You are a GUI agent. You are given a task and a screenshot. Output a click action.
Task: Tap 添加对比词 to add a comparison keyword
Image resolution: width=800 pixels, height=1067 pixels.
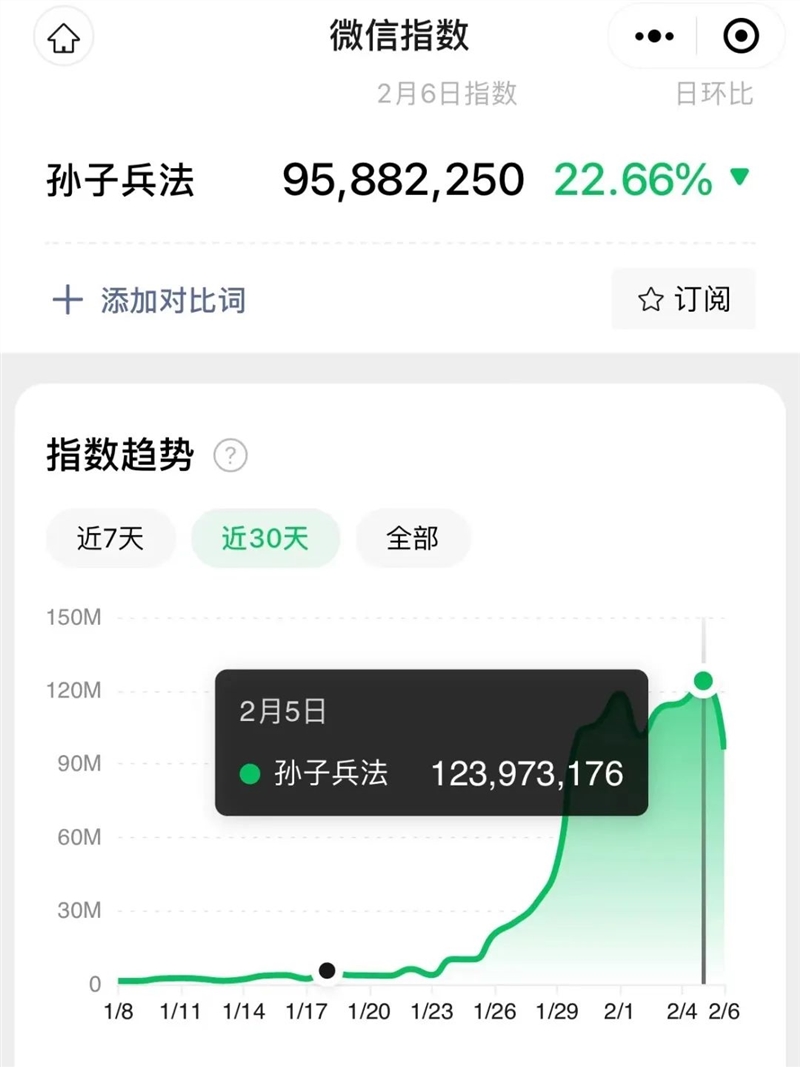[x=150, y=300]
